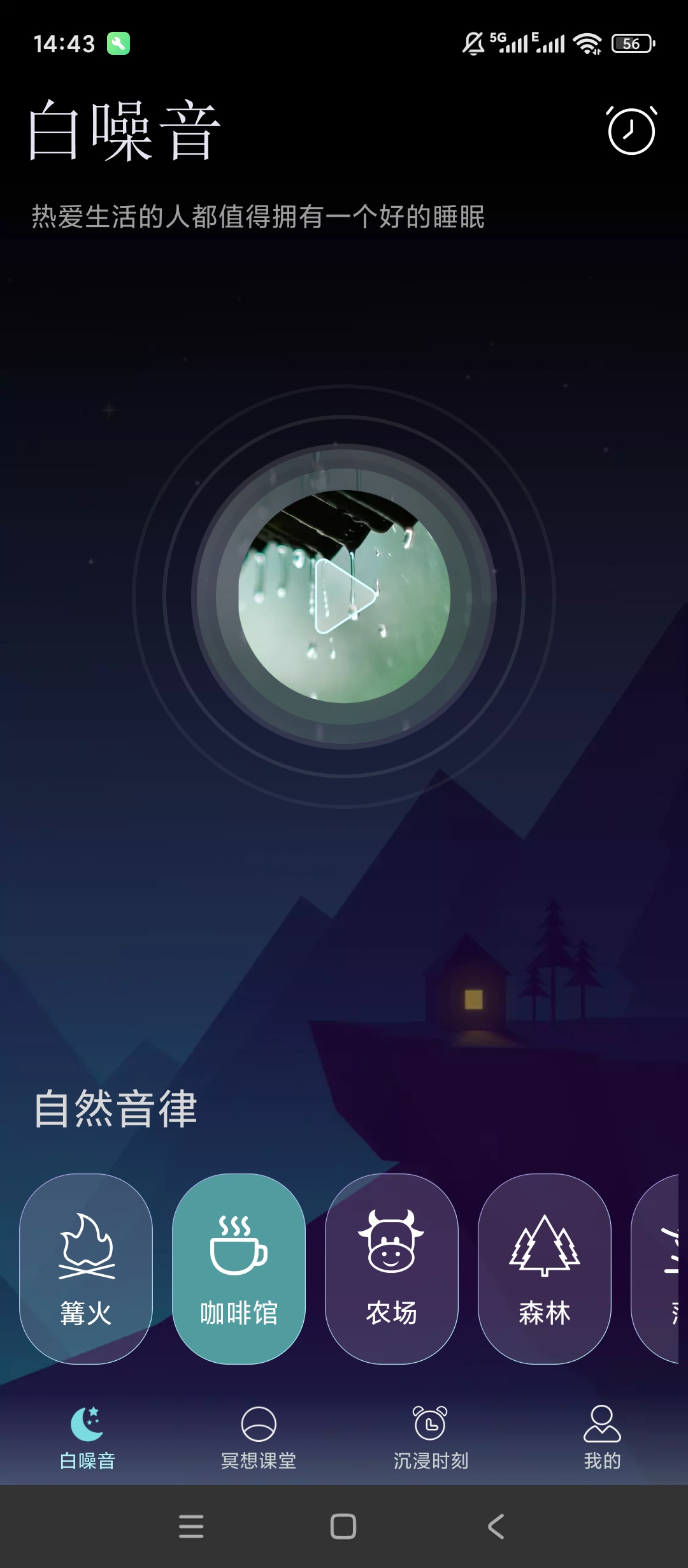Select the 森林 forest trees icon
688x1568 pixels.
pyautogui.click(x=543, y=1246)
